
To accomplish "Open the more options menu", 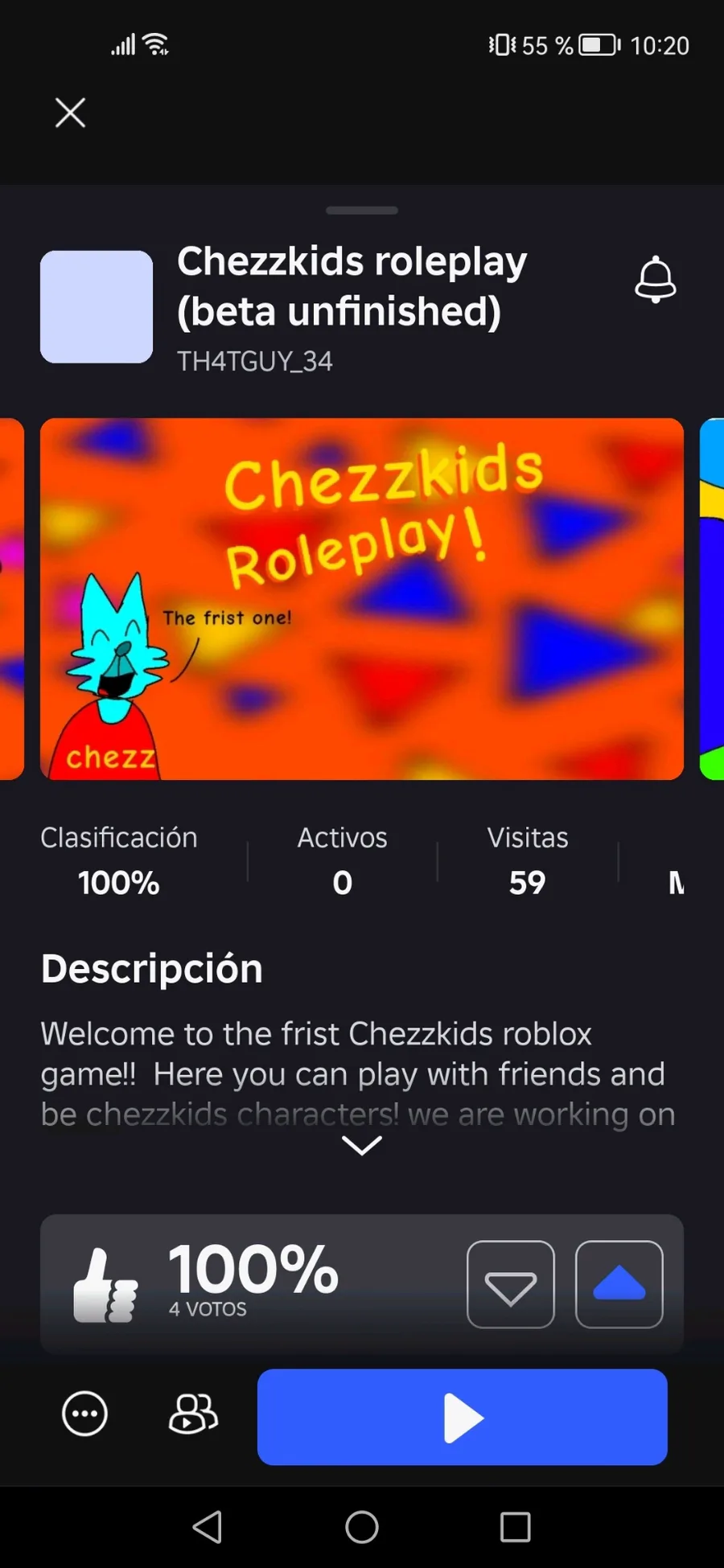I will coord(84,1414).
